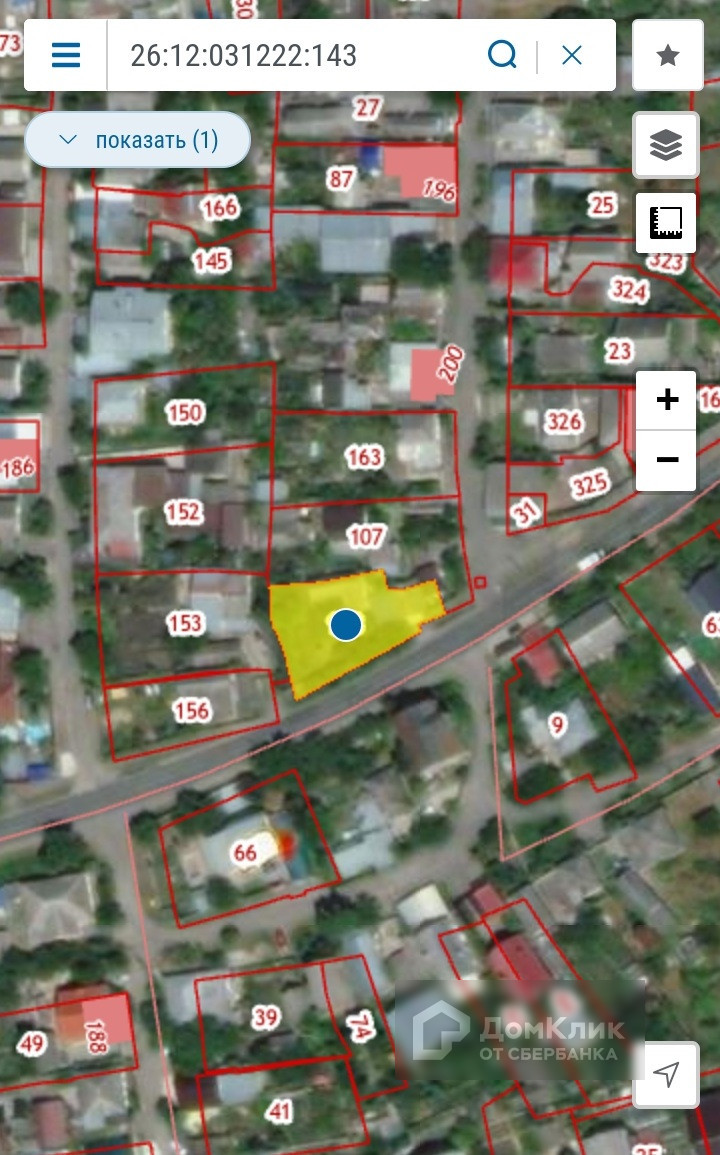Activate the measurement ruler tool
This screenshot has height=1155, width=720.
[x=666, y=222]
